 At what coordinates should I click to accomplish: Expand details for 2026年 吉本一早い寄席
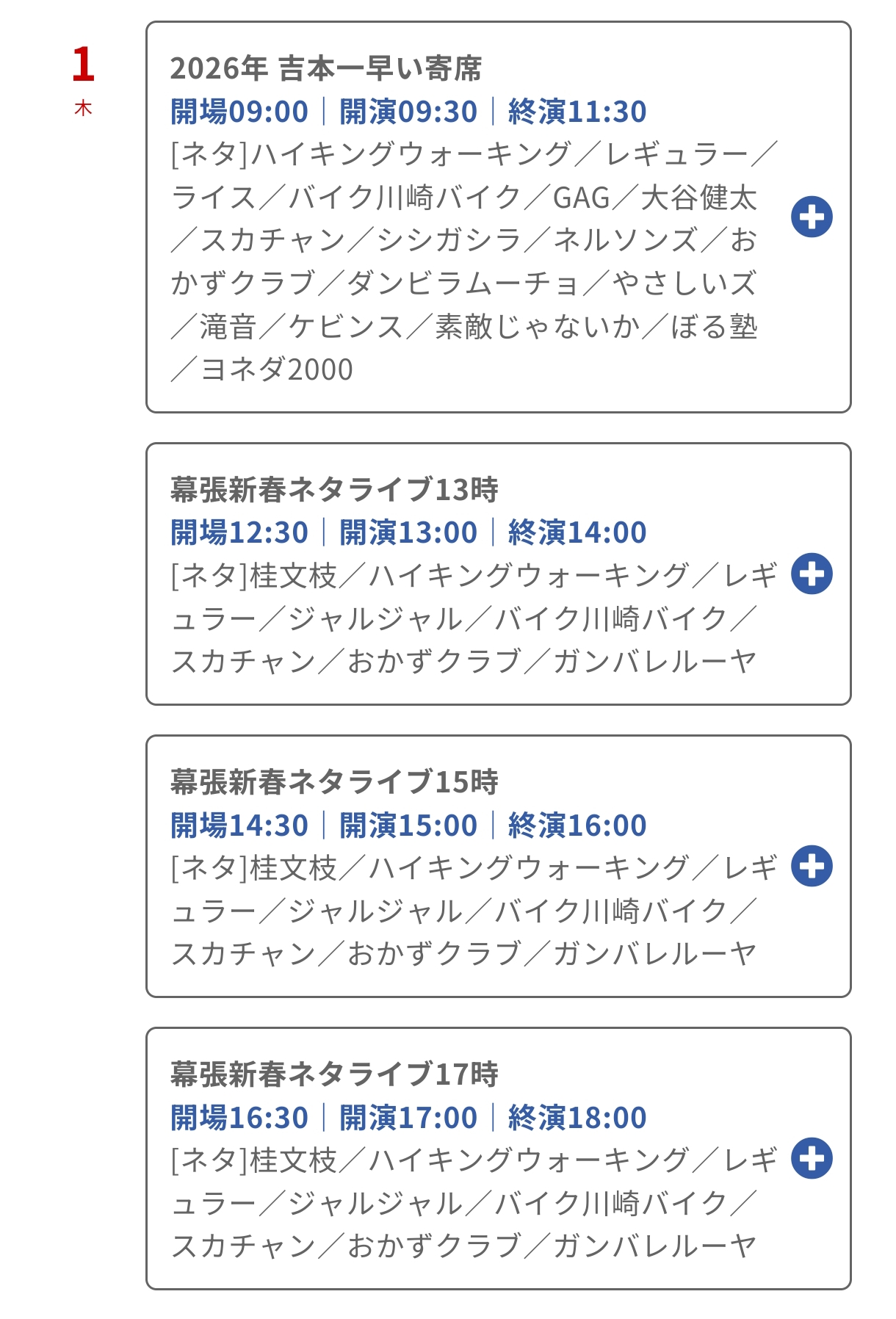pos(812,217)
